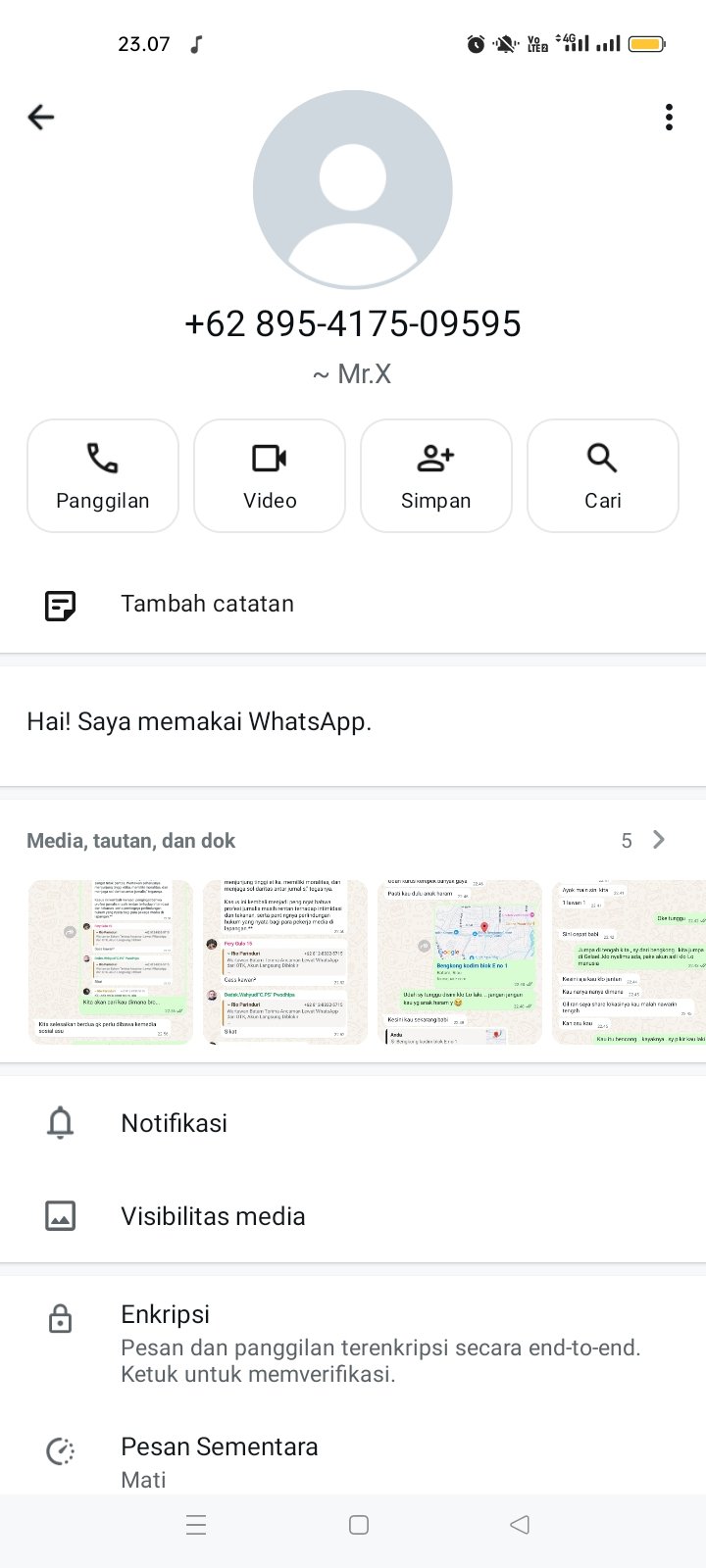Open recent apps from the navigation bar
This screenshot has width=706, height=1568.
point(196,1525)
